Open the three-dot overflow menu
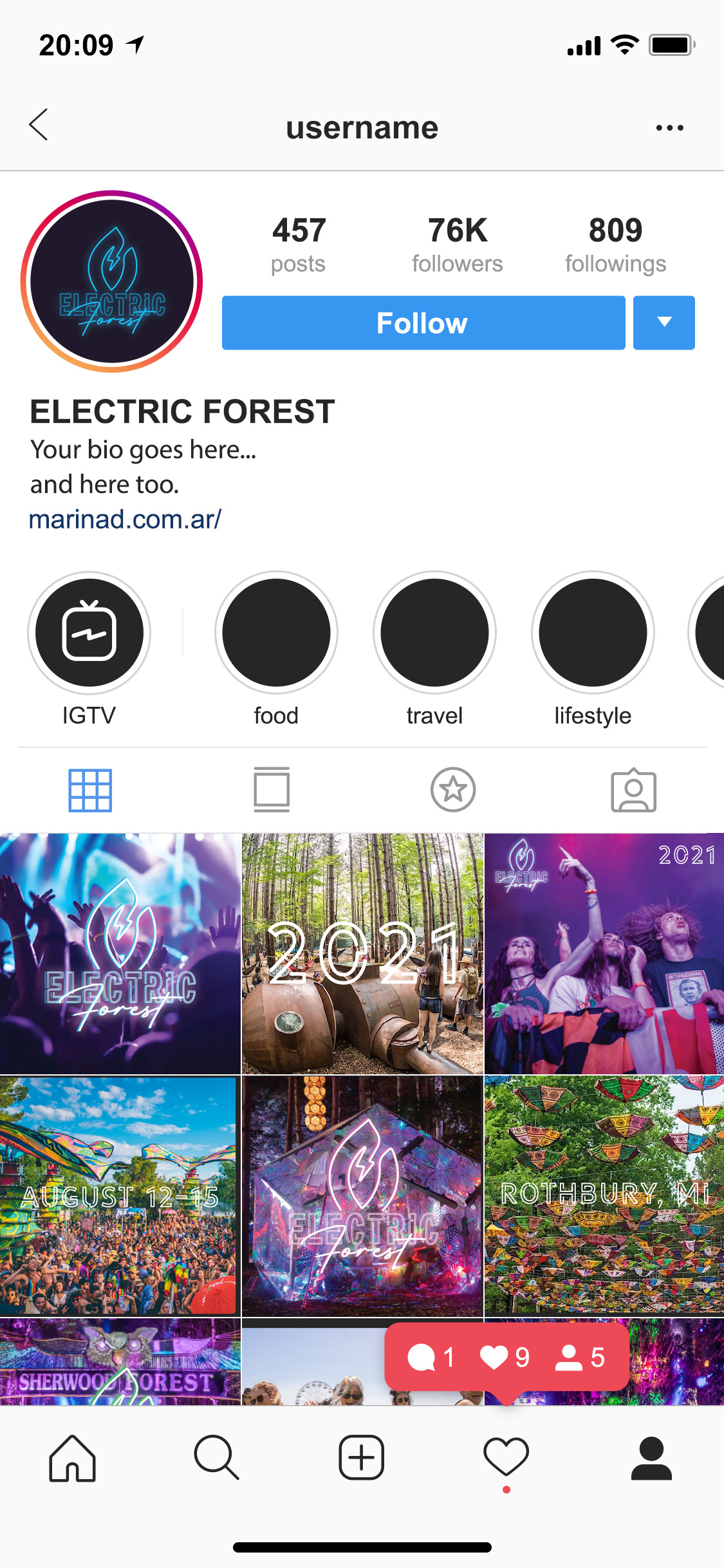This screenshot has height=1568, width=724. click(x=669, y=127)
